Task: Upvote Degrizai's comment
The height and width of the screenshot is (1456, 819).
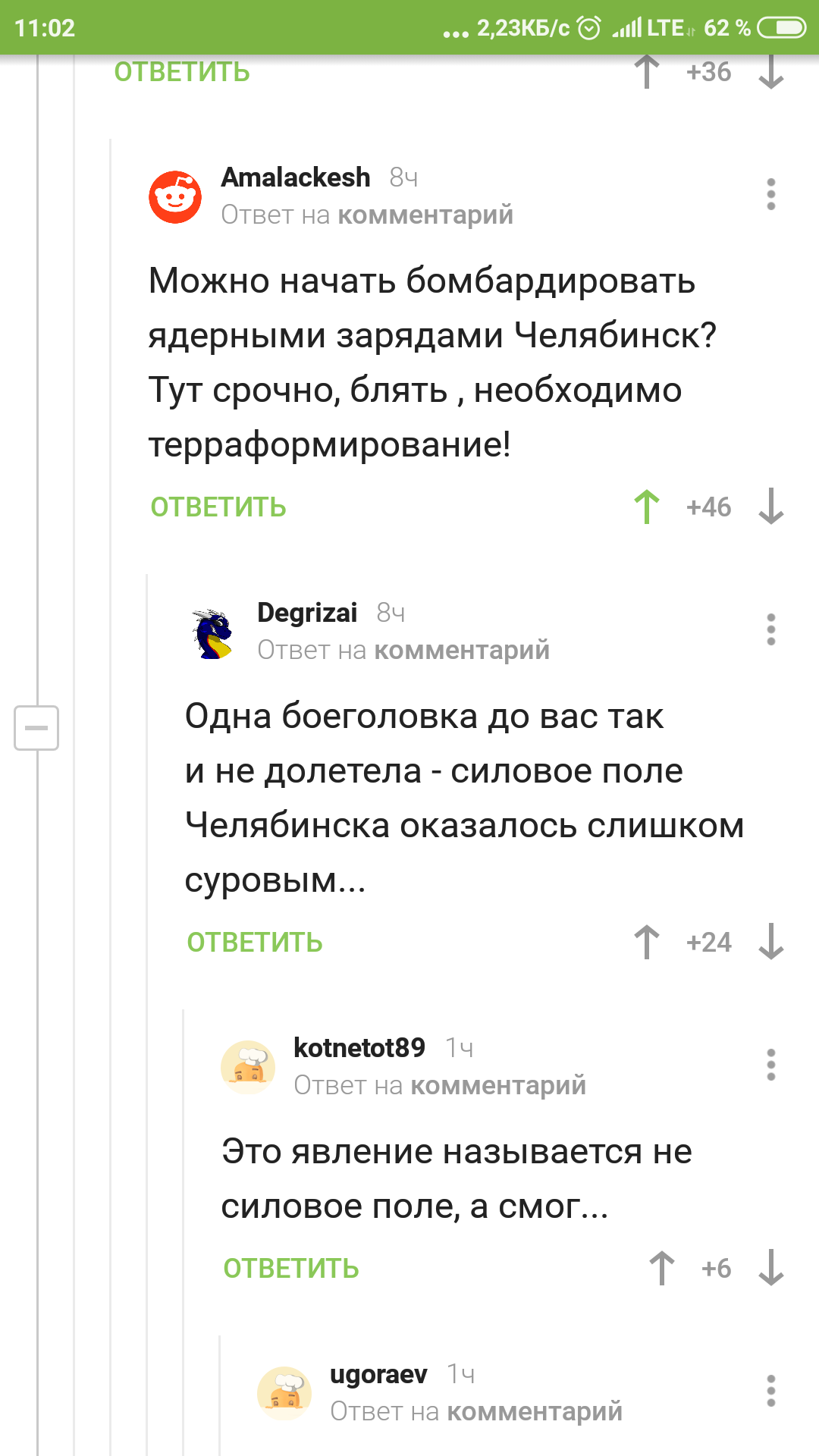Action: click(x=647, y=942)
